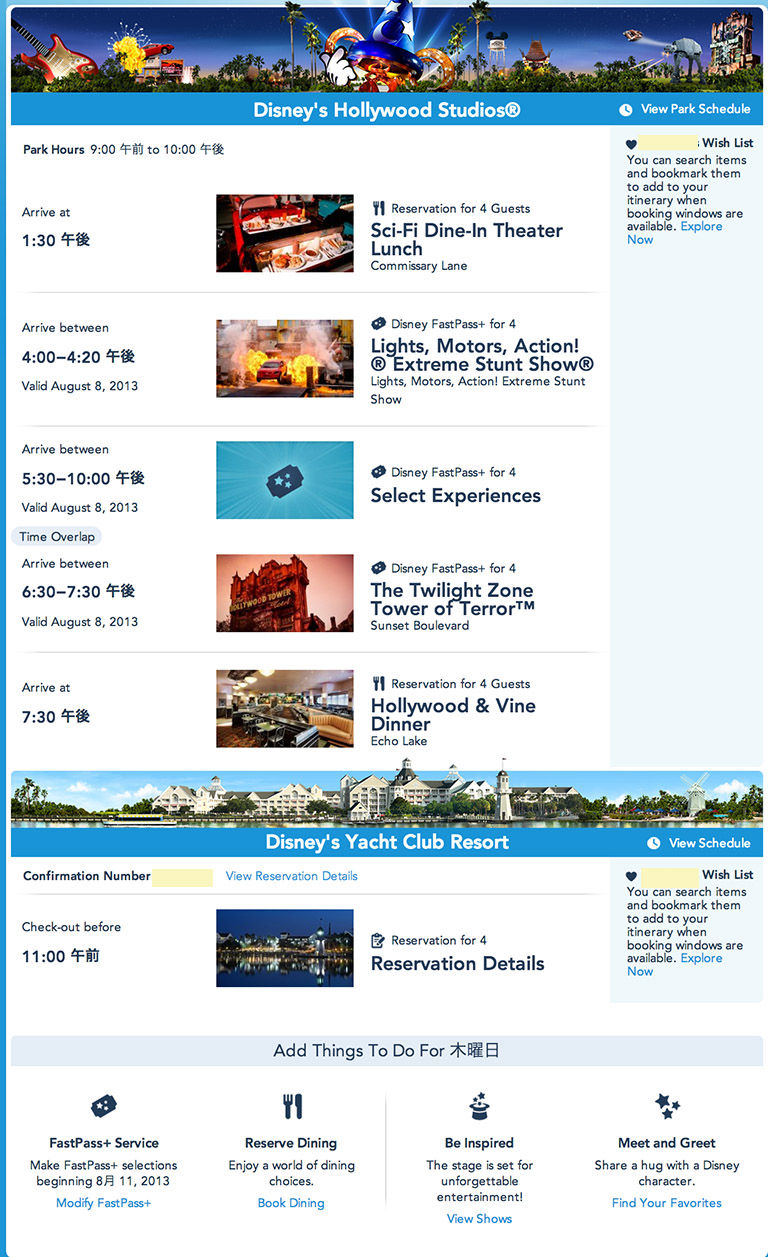Click the Reserve Dining utensils icon
The width and height of the screenshot is (768, 1257).
coord(291,1108)
